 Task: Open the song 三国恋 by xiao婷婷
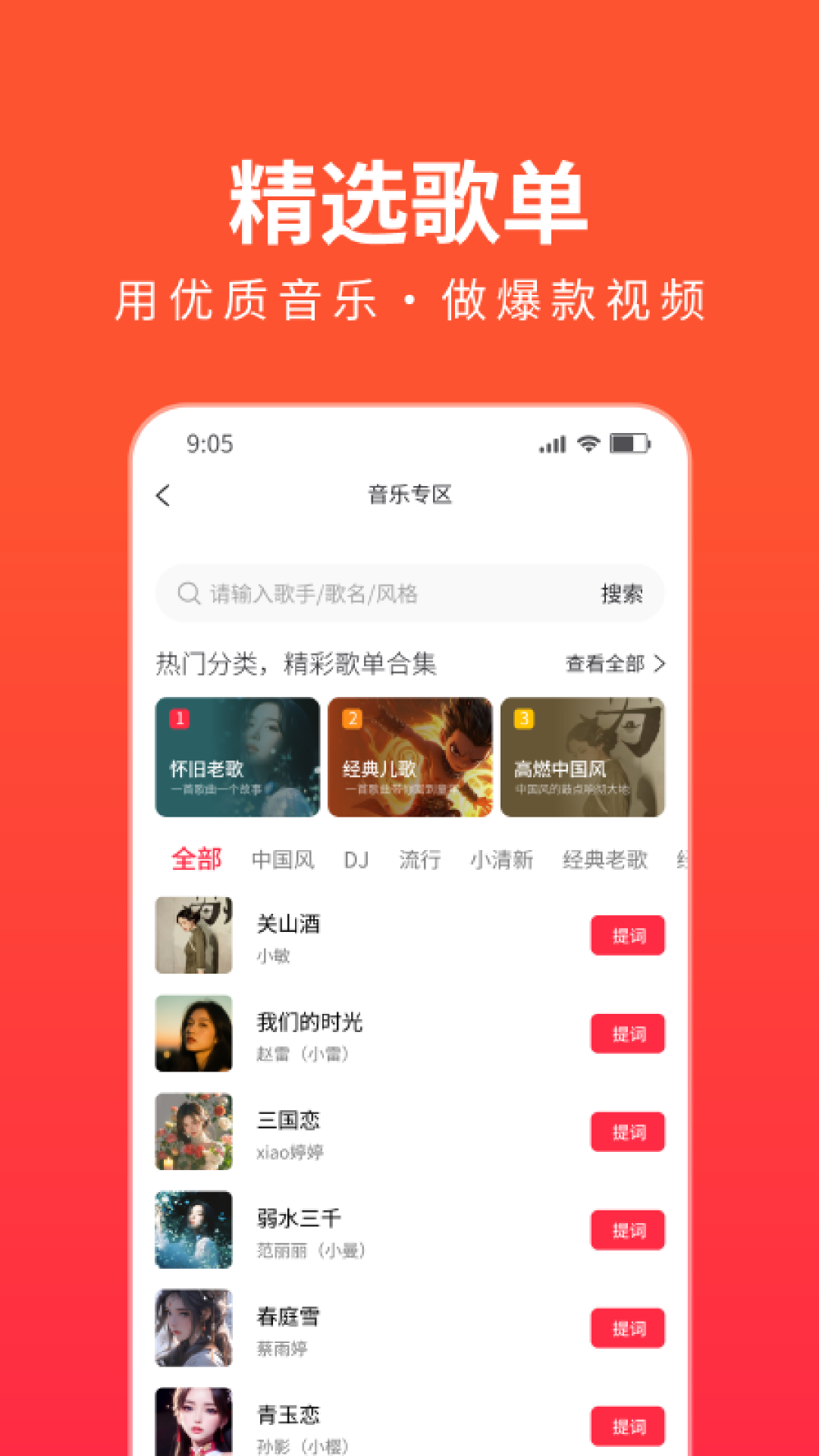287,1119
